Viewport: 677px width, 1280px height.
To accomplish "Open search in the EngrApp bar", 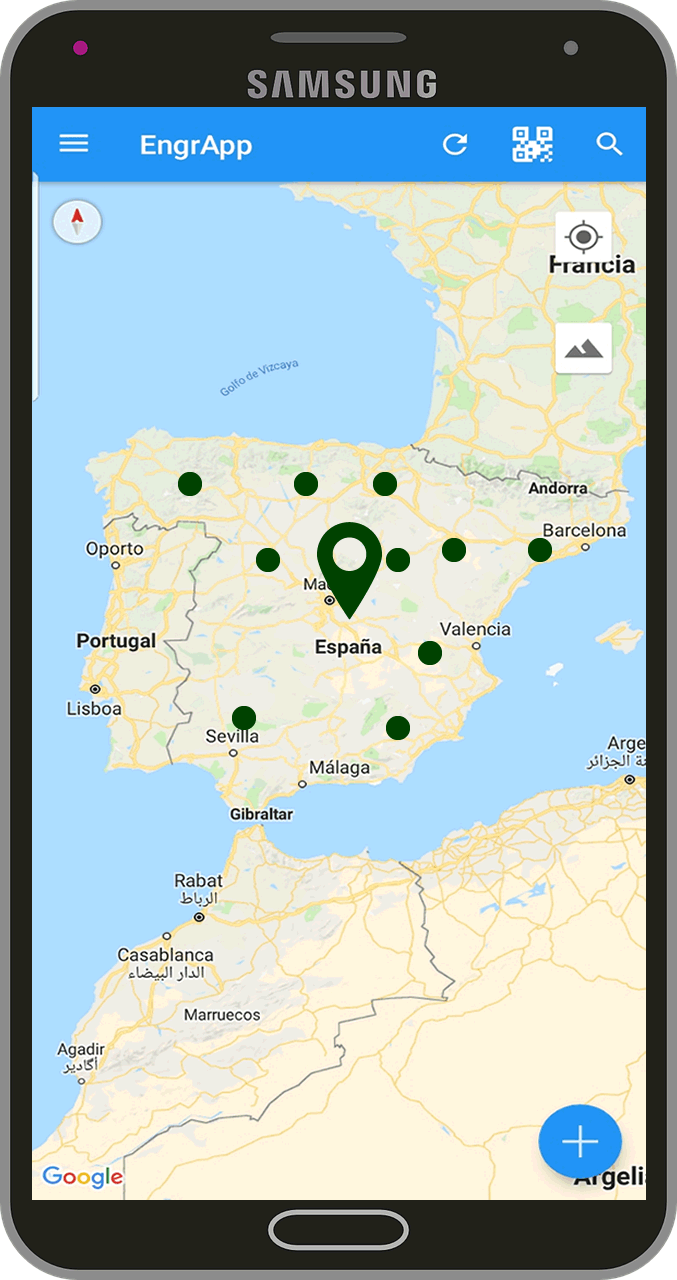I will tap(610, 144).
